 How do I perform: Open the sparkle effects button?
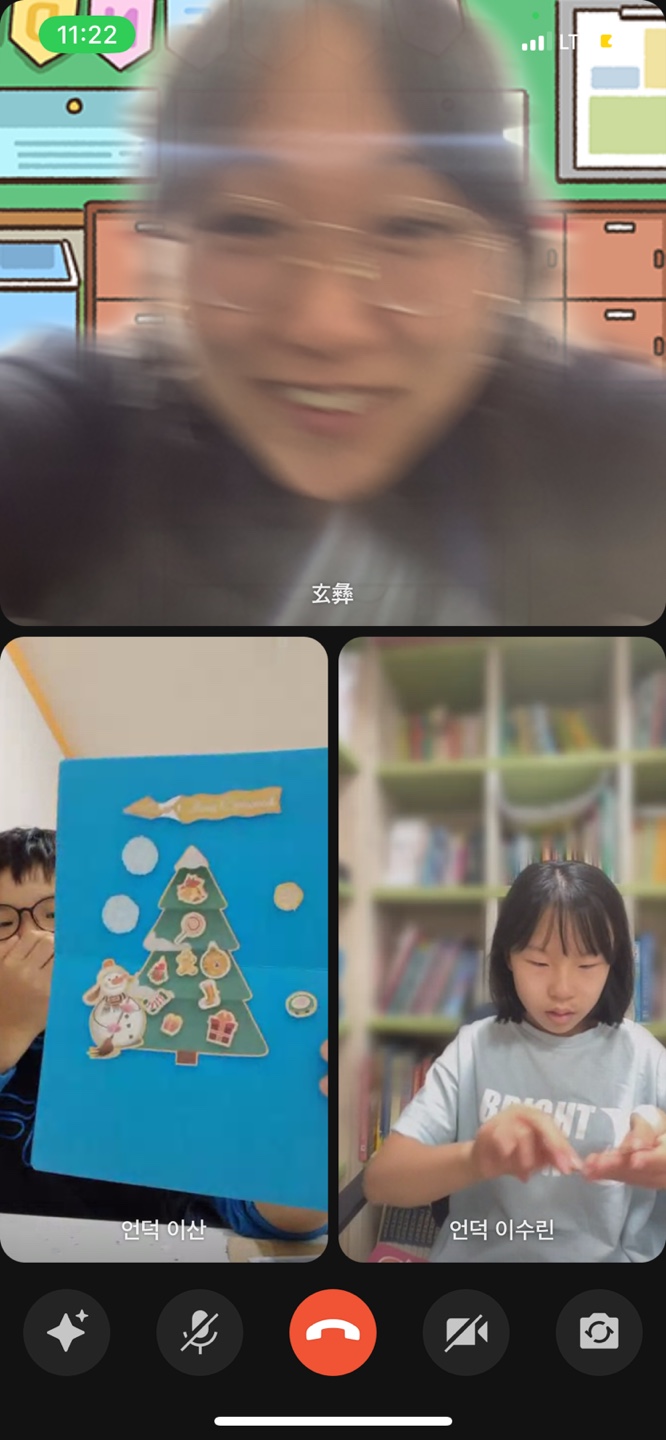point(67,1333)
